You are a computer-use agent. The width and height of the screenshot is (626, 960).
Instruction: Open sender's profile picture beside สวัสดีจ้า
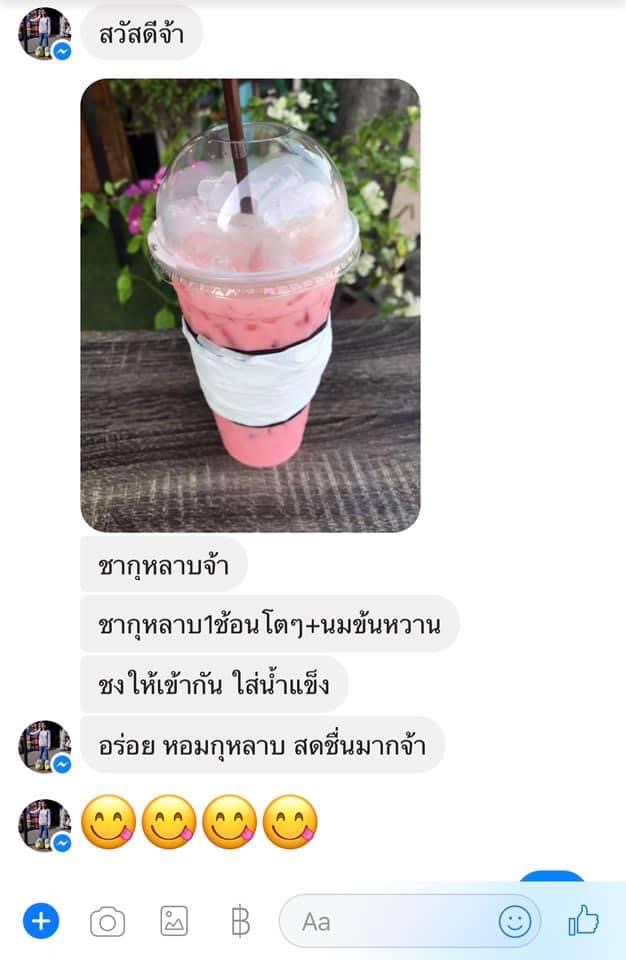point(44,34)
